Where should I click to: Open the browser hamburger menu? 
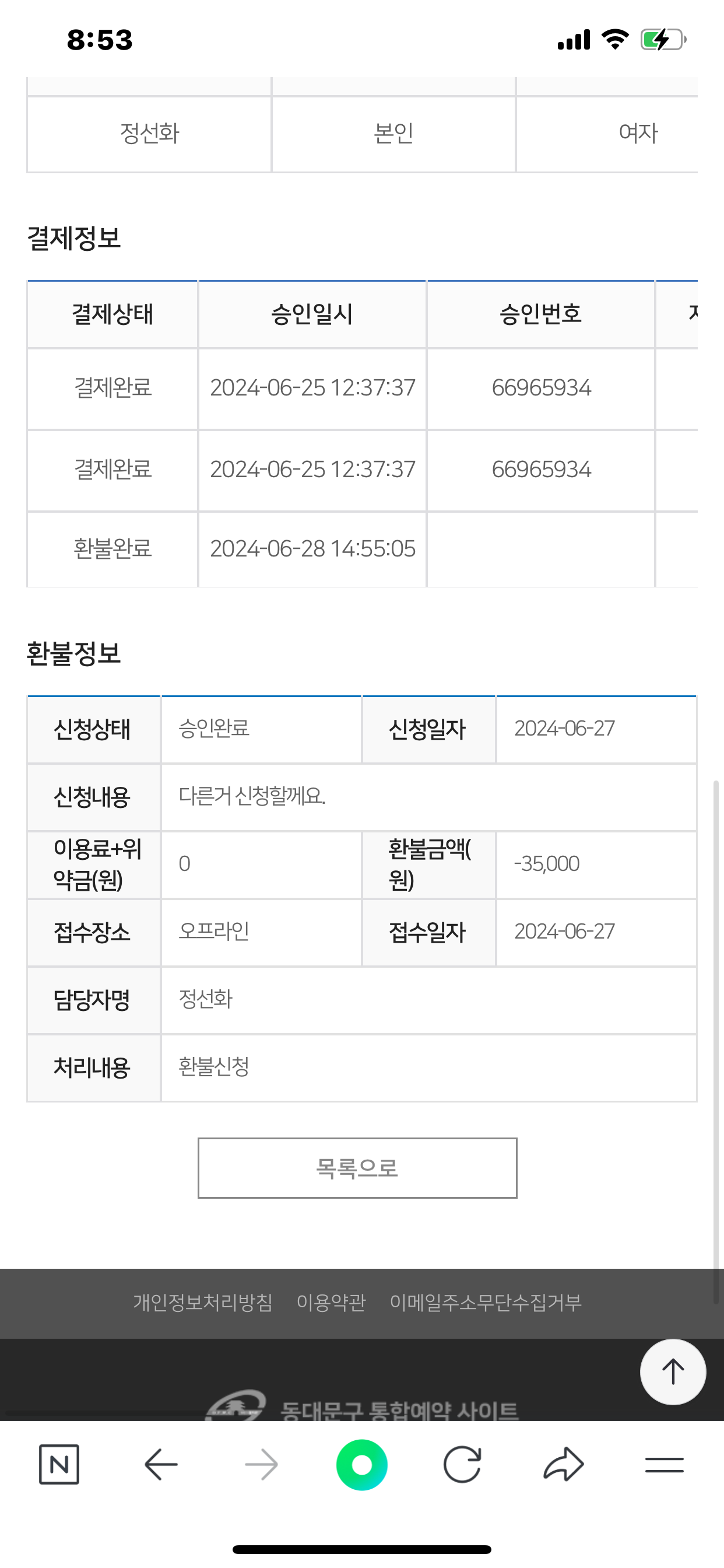point(665,1465)
